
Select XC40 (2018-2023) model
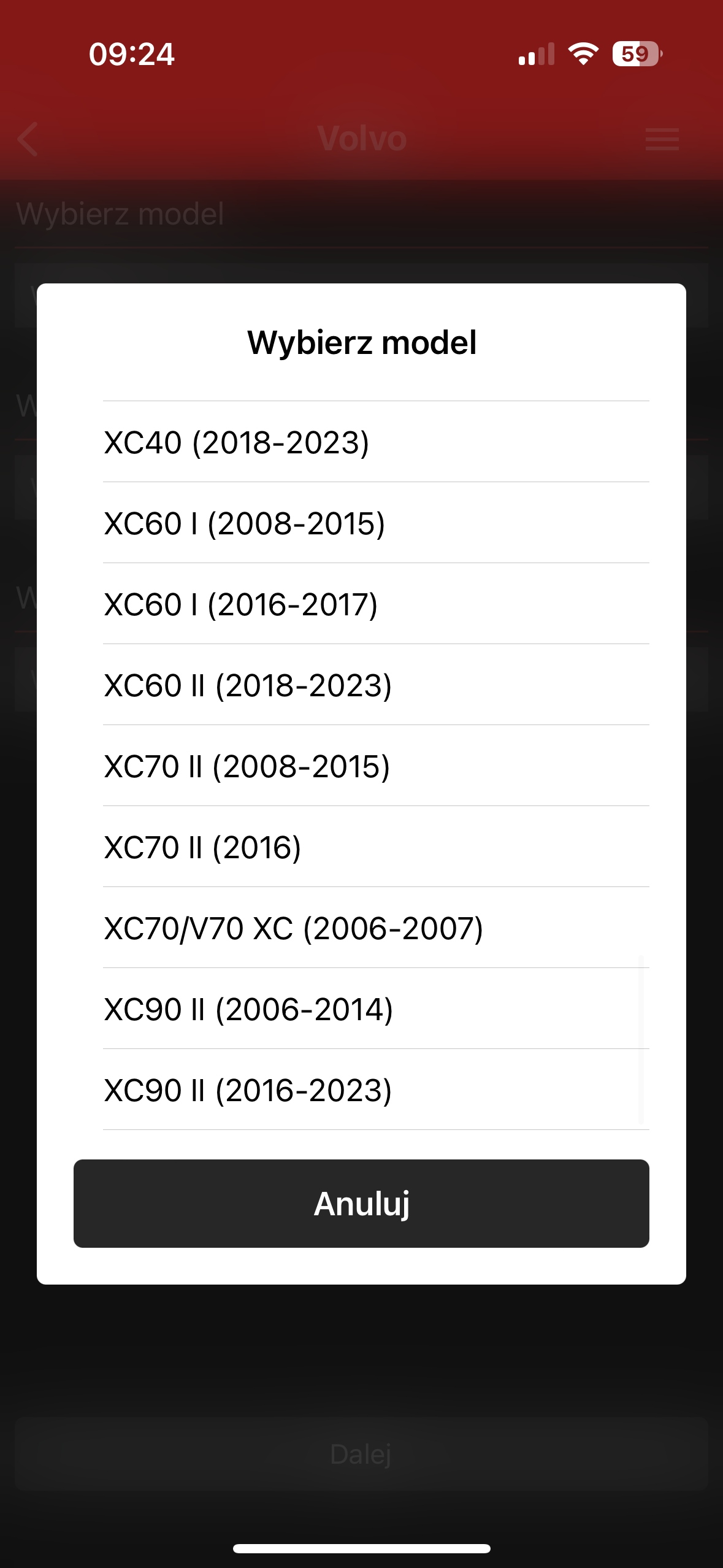(x=237, y=442)
